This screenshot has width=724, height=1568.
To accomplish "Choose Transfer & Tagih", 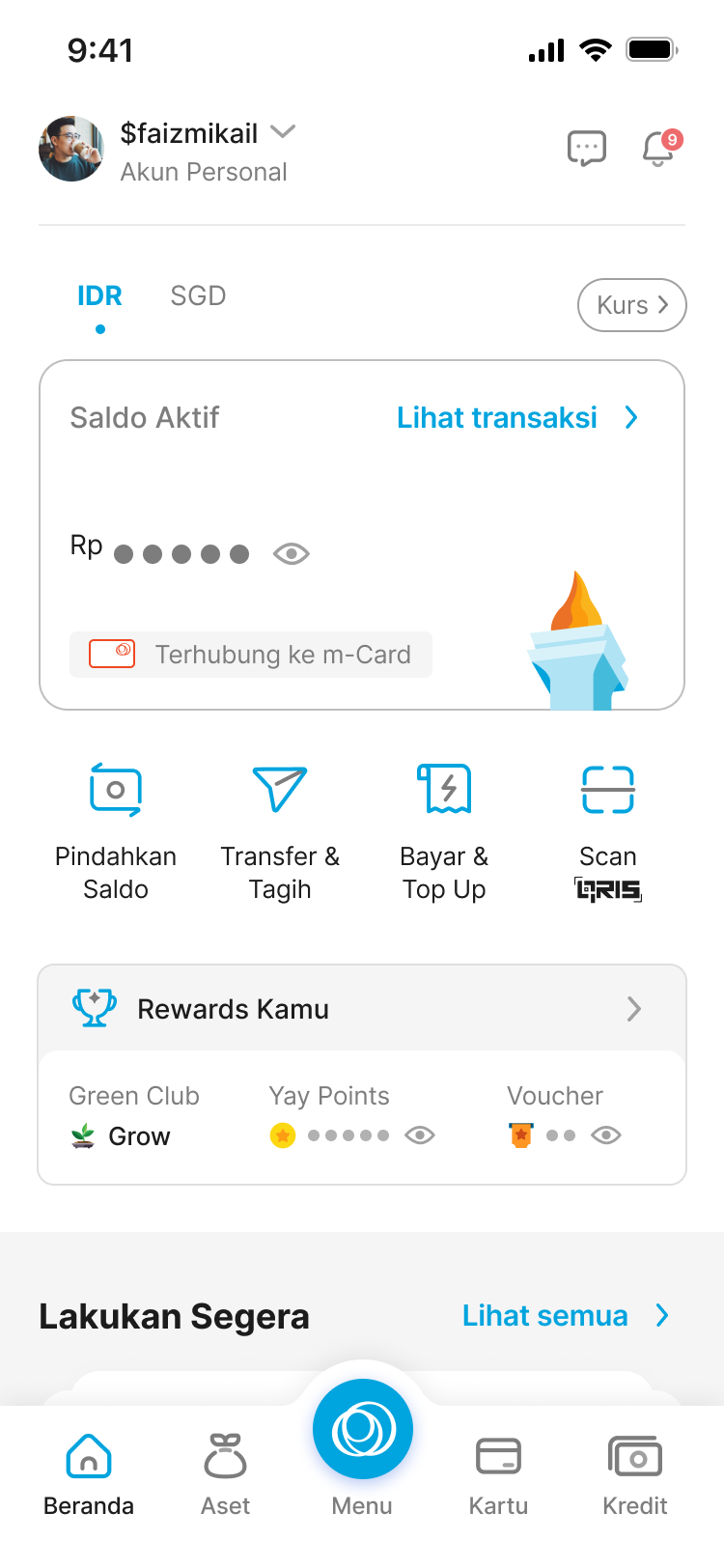I will coord(280,830).
